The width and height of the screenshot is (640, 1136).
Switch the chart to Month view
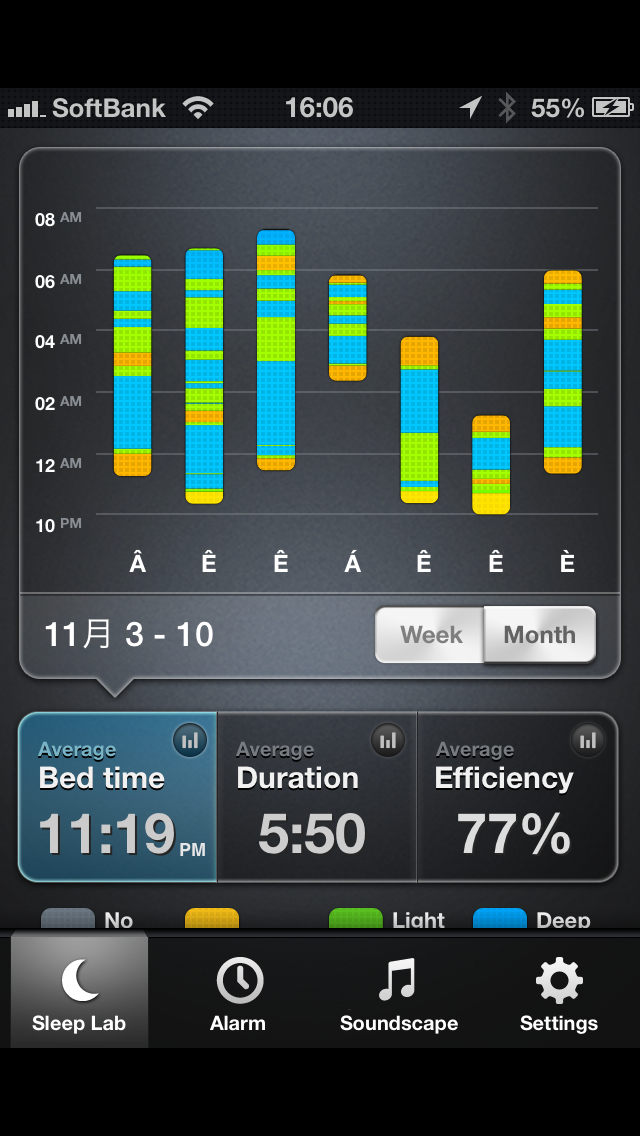pos(539,635)
